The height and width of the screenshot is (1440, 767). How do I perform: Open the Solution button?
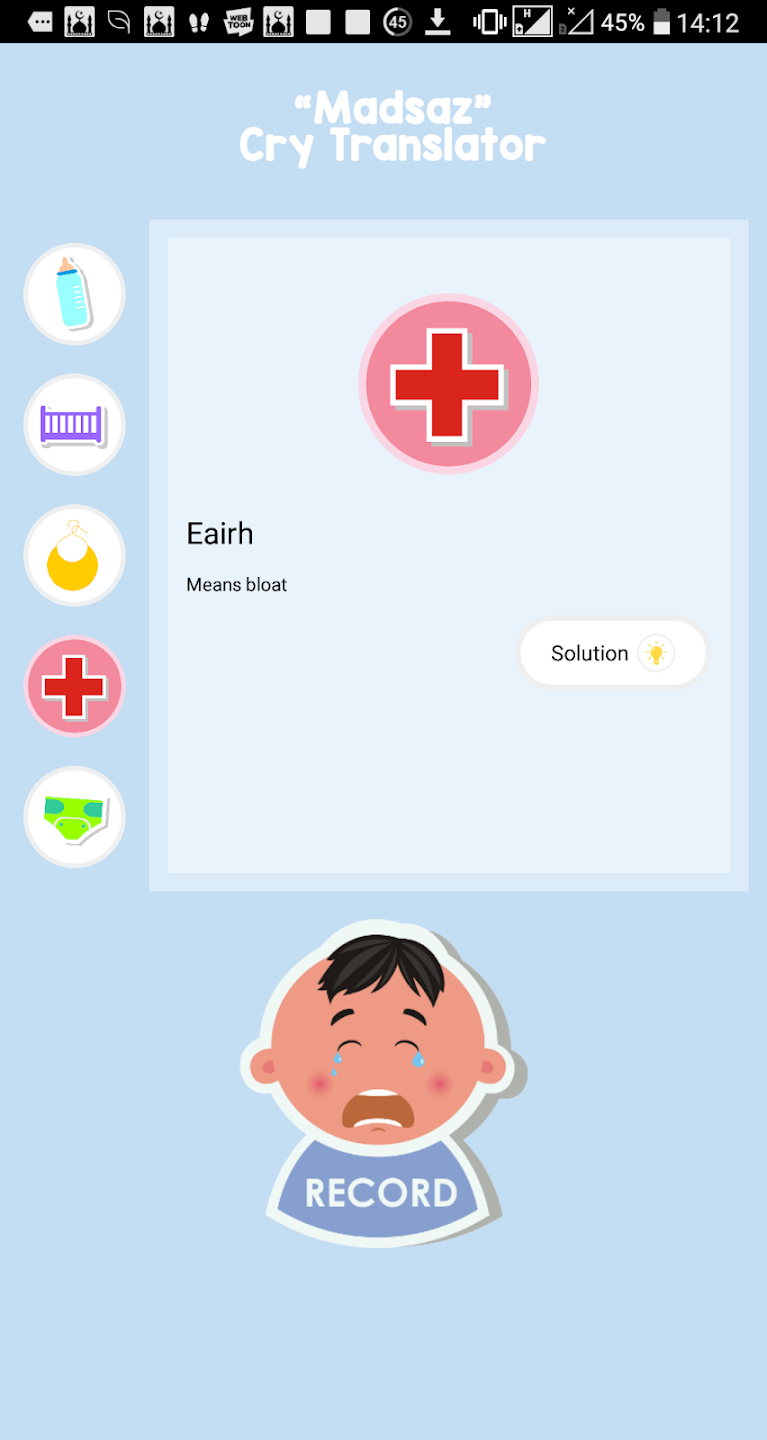(x=612, y=653)
